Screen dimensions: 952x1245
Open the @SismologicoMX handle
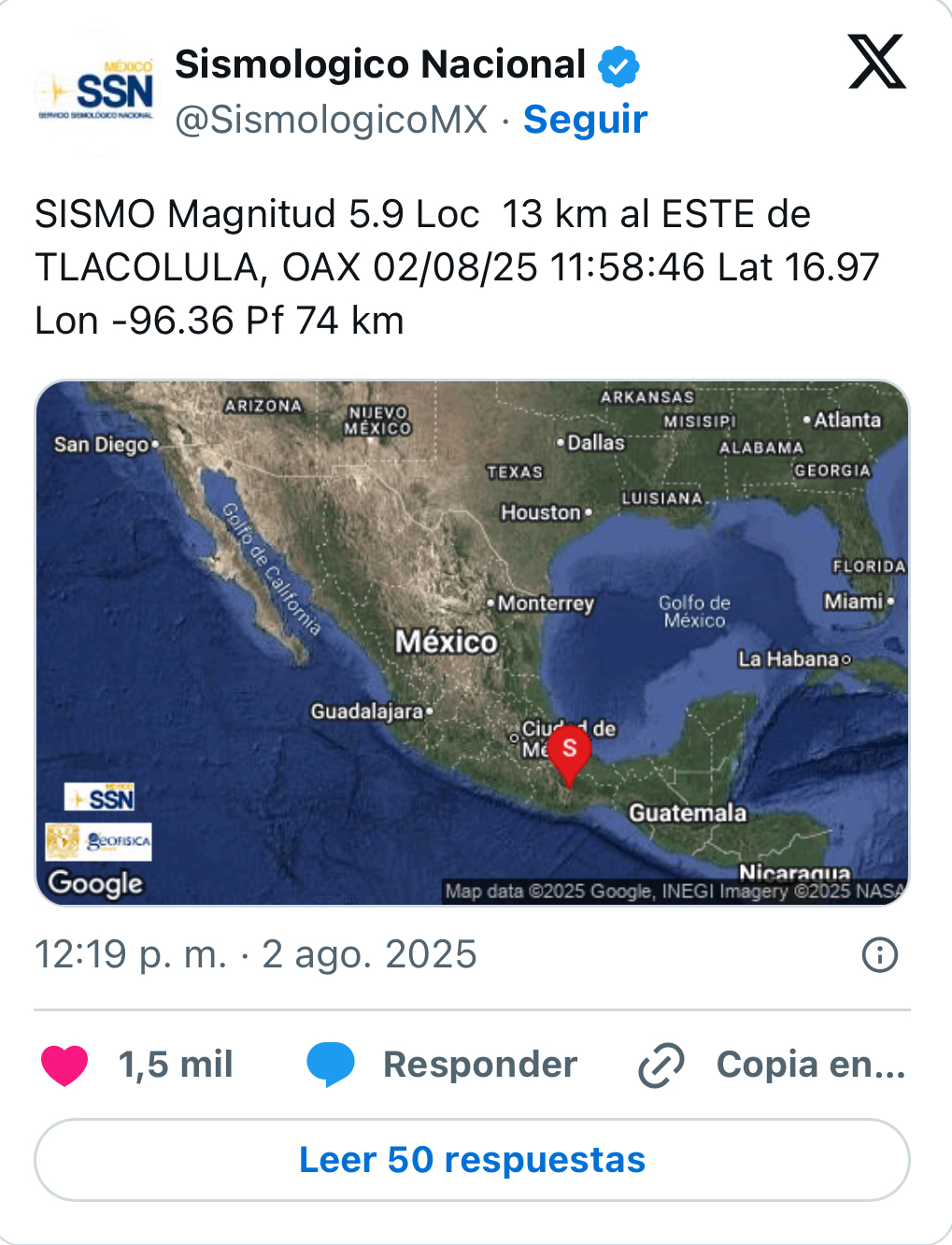[332, 120]
